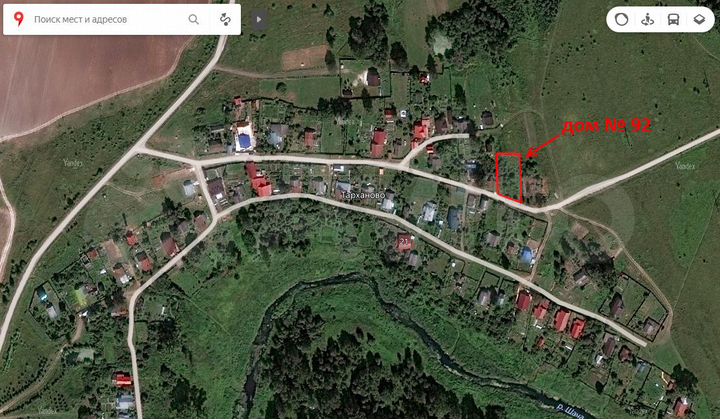Open the street panoramas mode

coord(648,19)
